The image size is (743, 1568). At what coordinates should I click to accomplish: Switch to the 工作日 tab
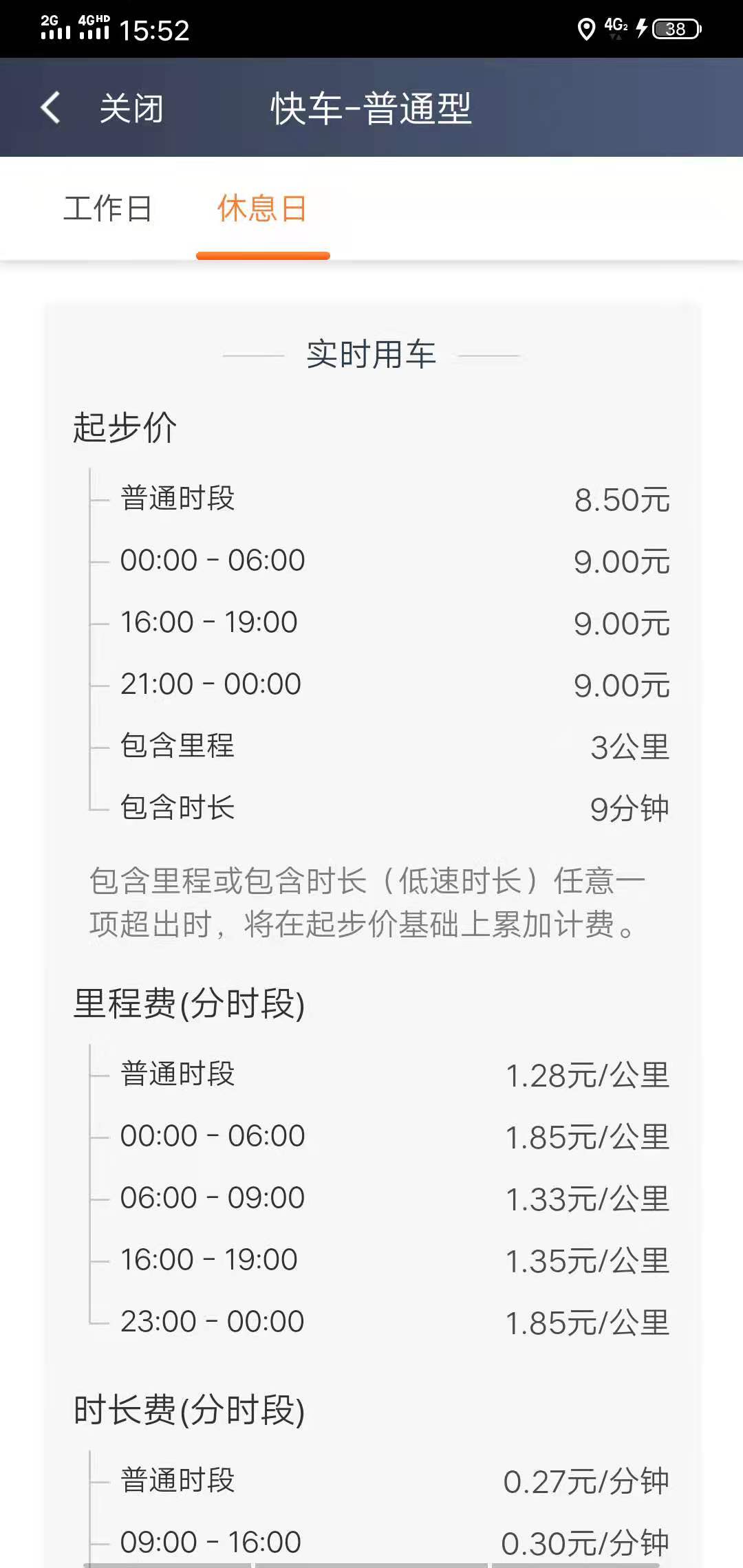(x=107, y=210)
